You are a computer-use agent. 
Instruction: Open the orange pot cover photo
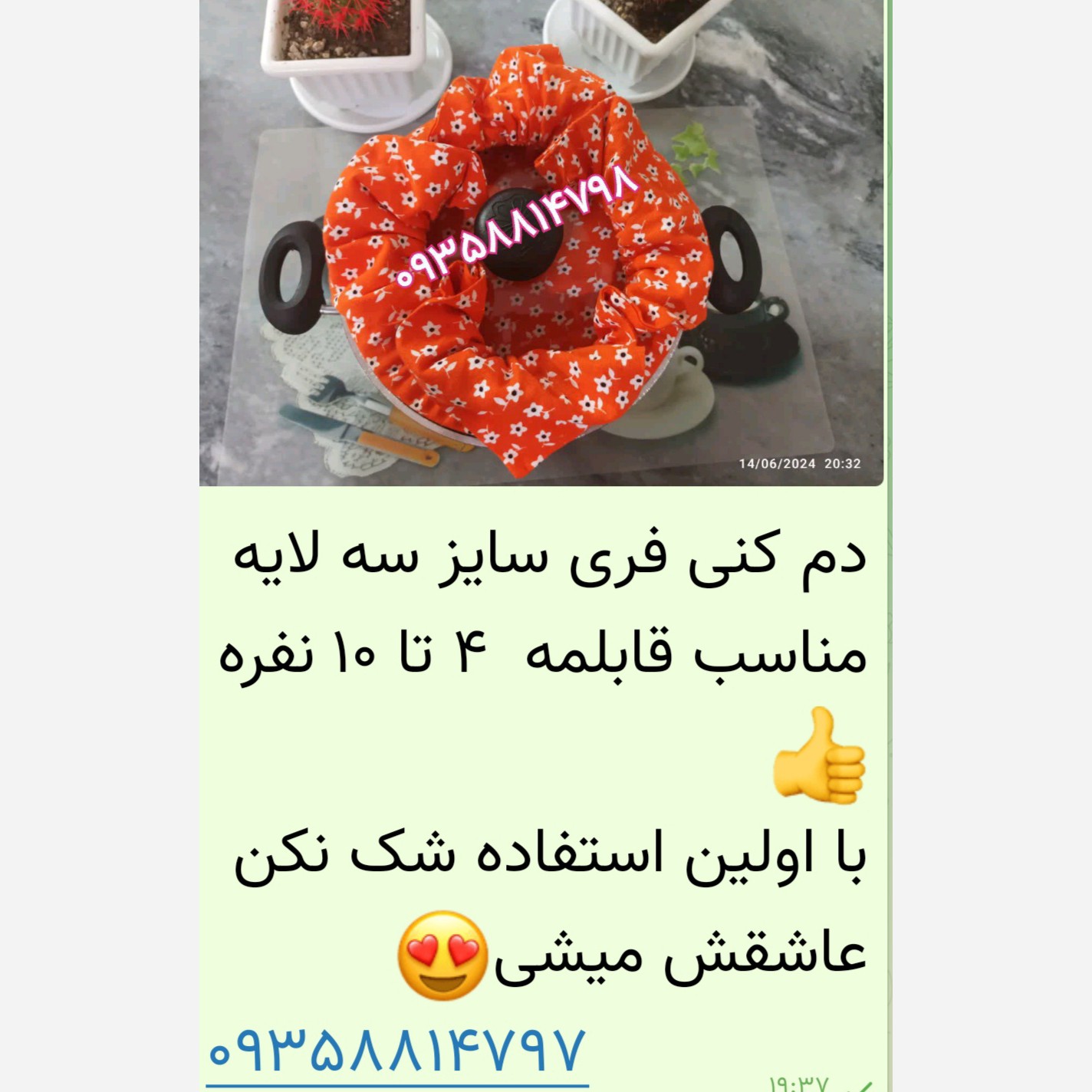click(x=541, y=242)
